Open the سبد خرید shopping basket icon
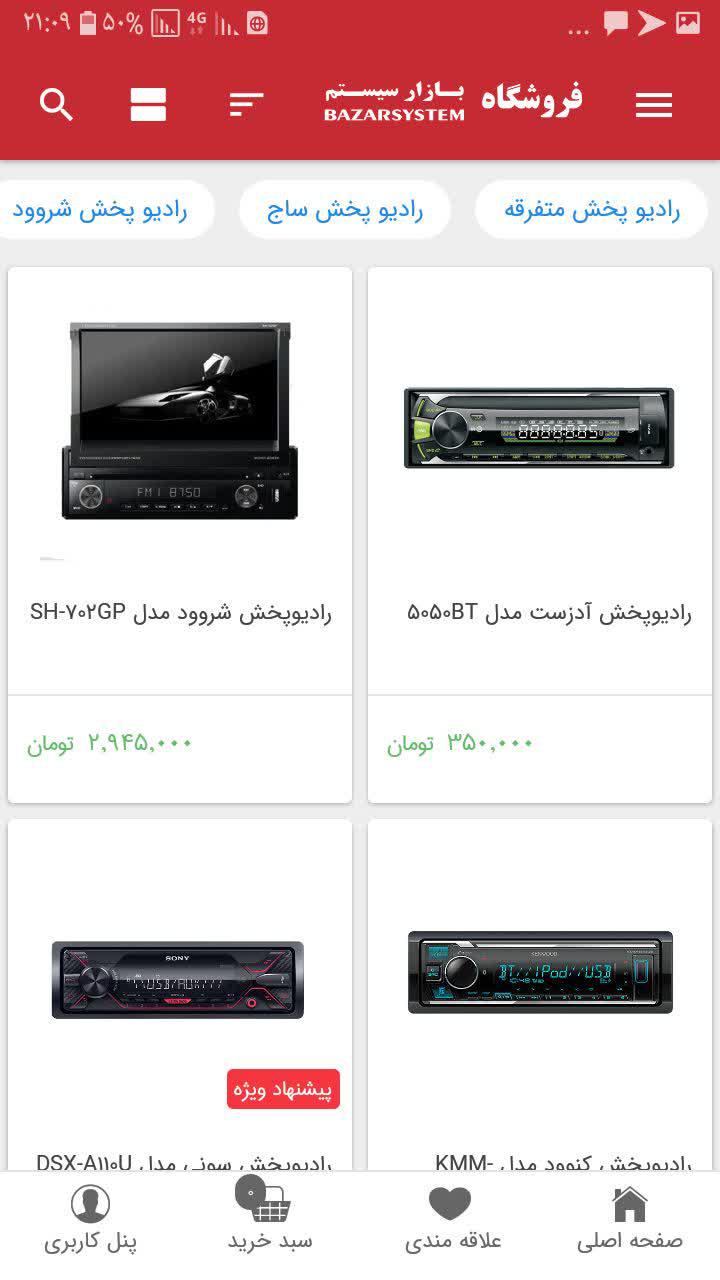 click(x=268, y=1200)
